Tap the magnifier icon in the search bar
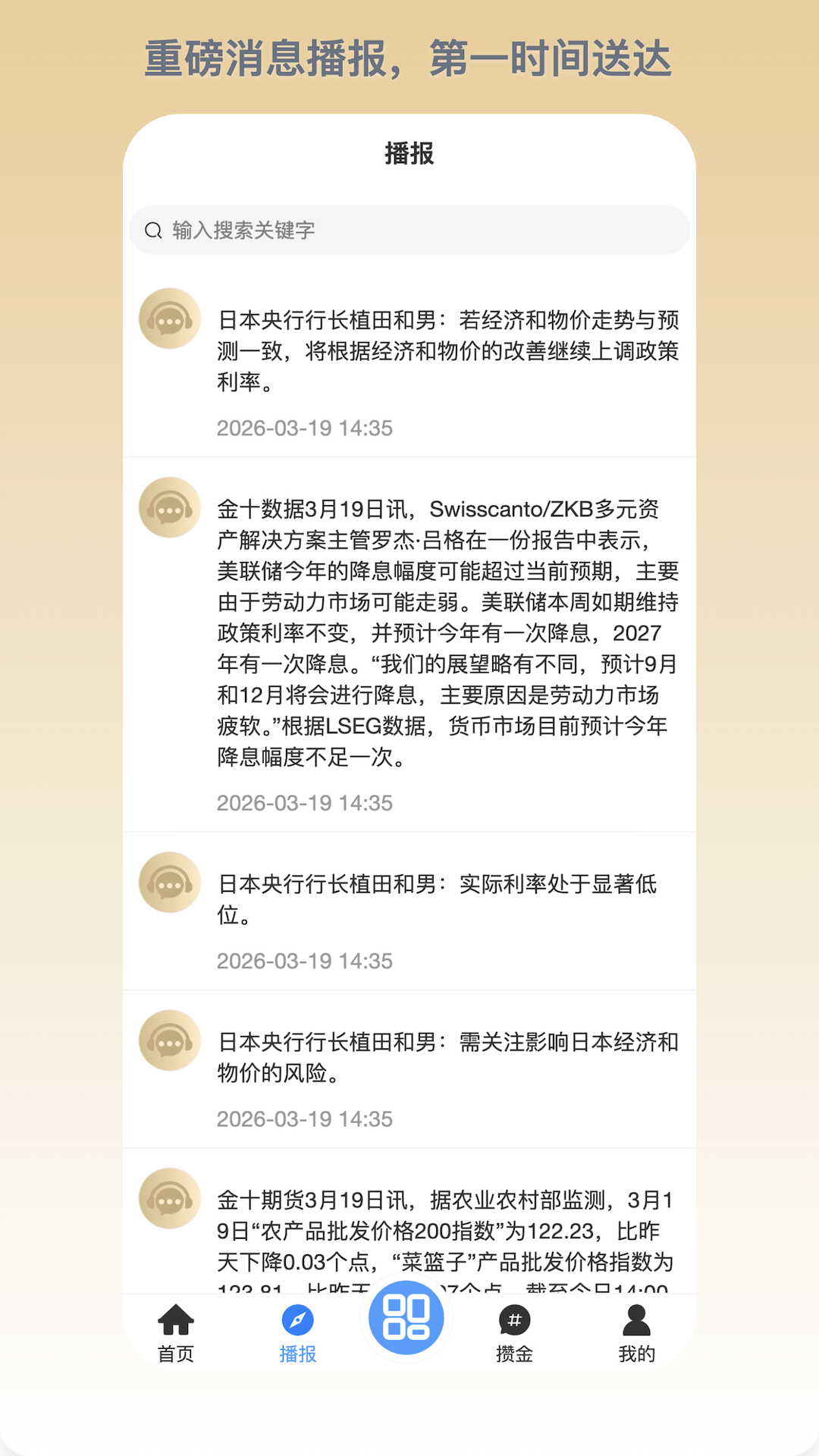 152,229
